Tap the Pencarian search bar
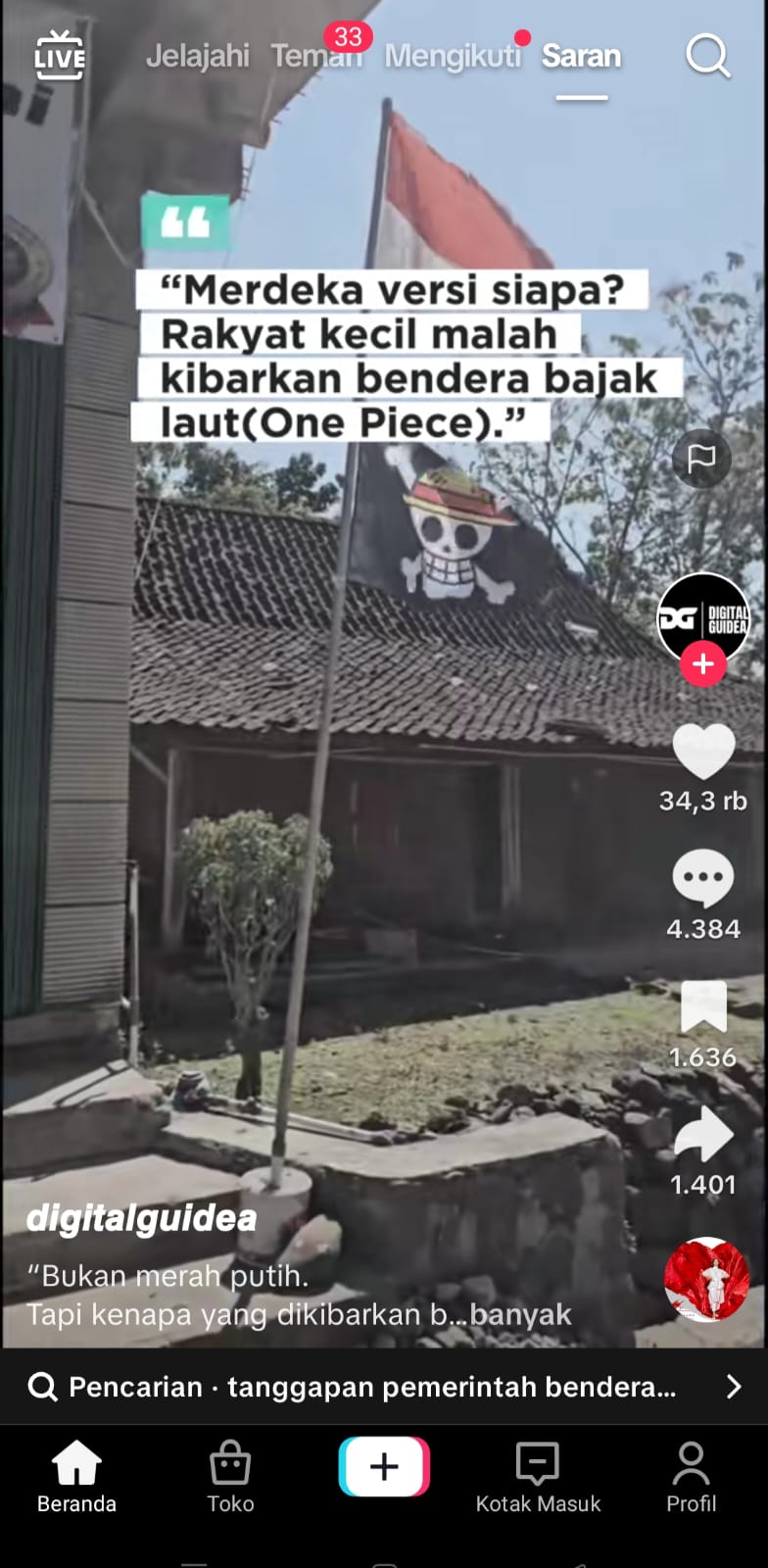Image resolution: width=768 pixels, height=1568 pixels. [372, 1387]
